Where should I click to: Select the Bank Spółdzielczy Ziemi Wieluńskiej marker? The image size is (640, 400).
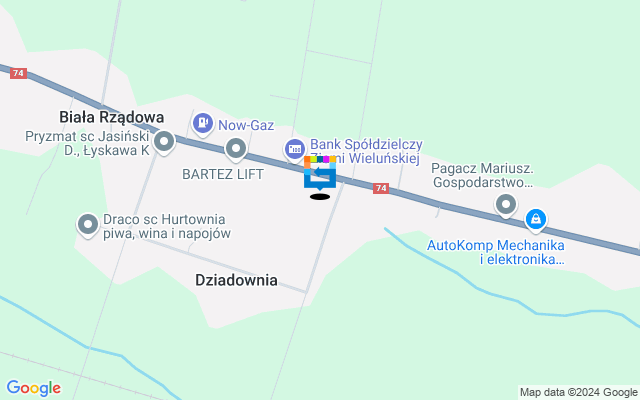[295, 150]
